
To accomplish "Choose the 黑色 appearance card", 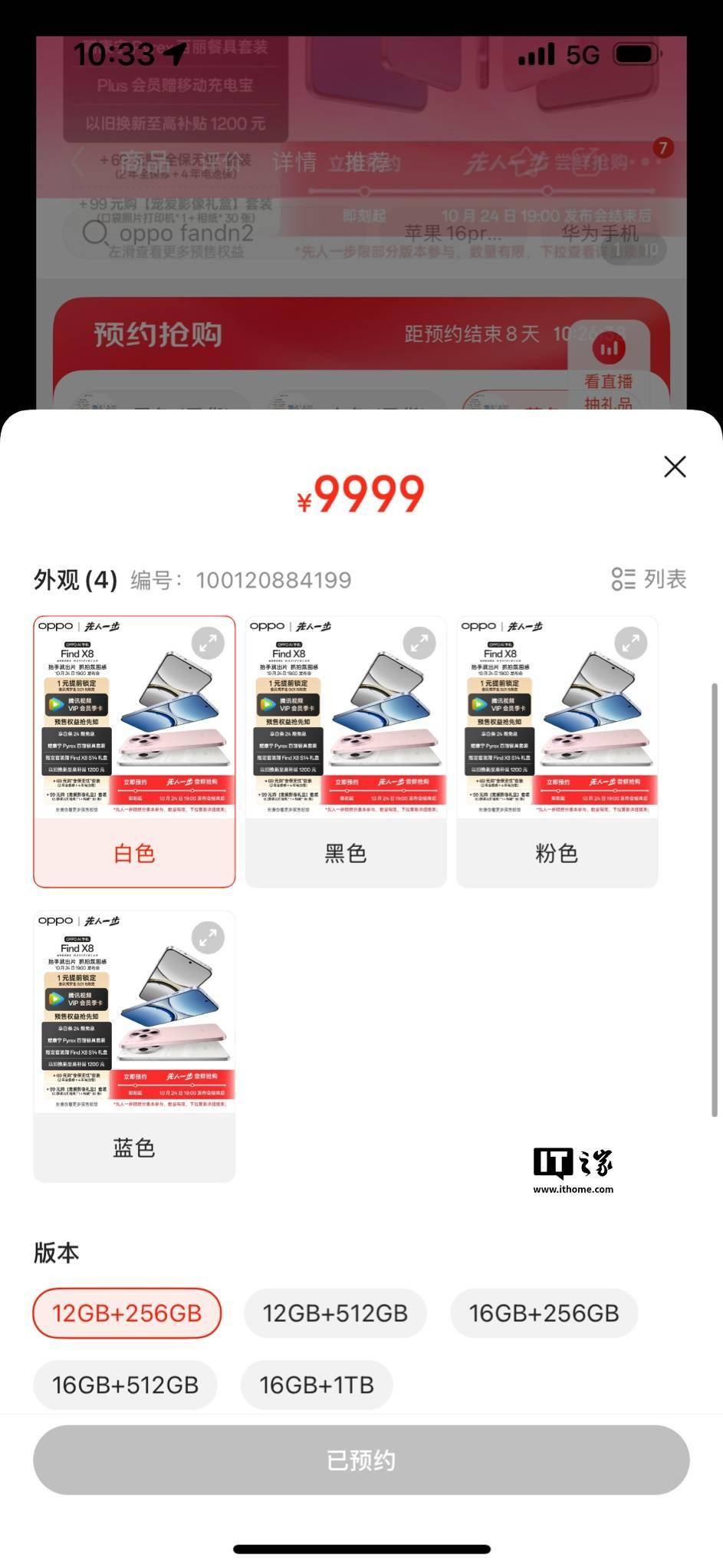I will [346, 852].
